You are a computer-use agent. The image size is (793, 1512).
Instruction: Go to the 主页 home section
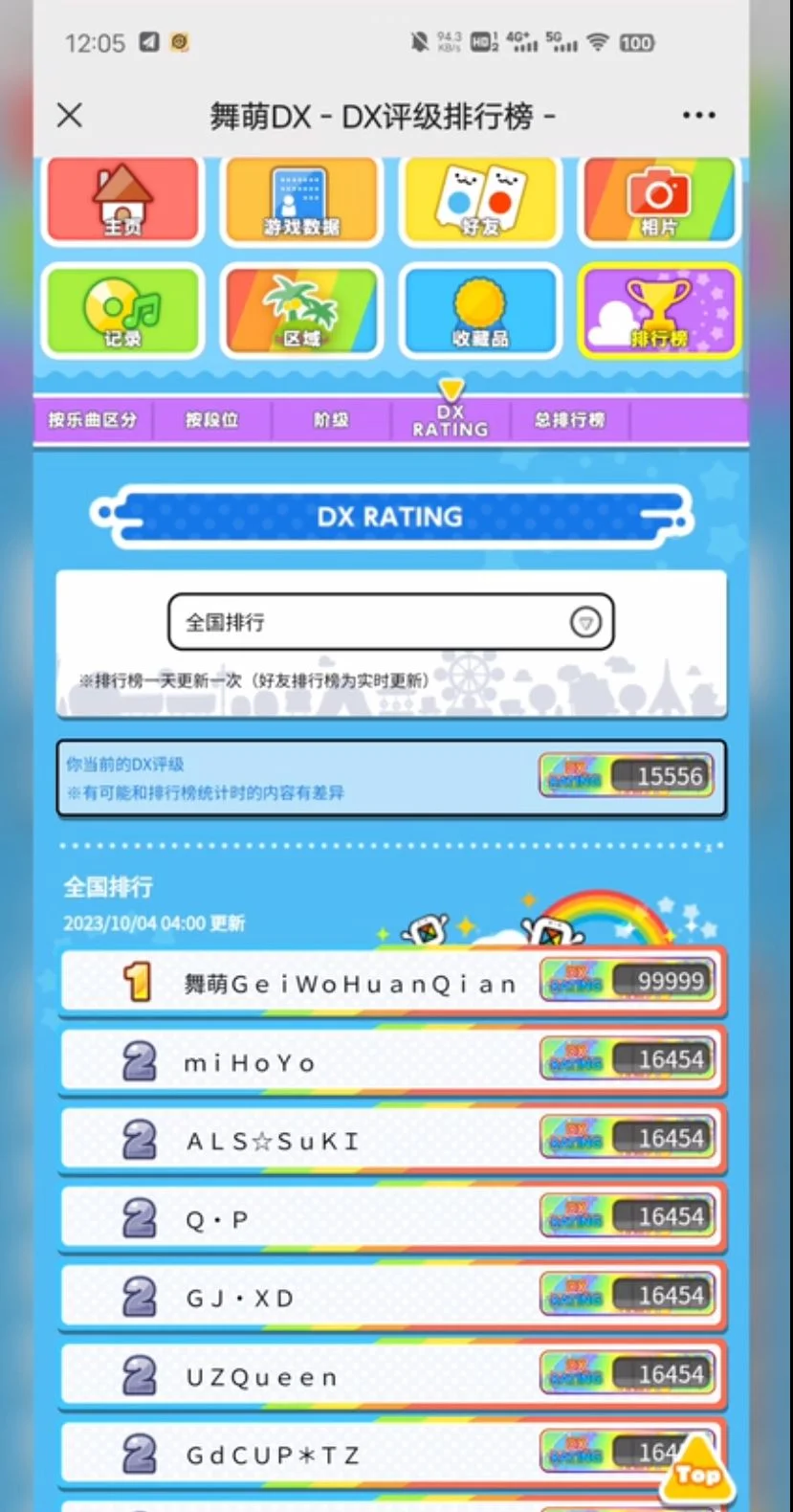[x=122, y=201]
